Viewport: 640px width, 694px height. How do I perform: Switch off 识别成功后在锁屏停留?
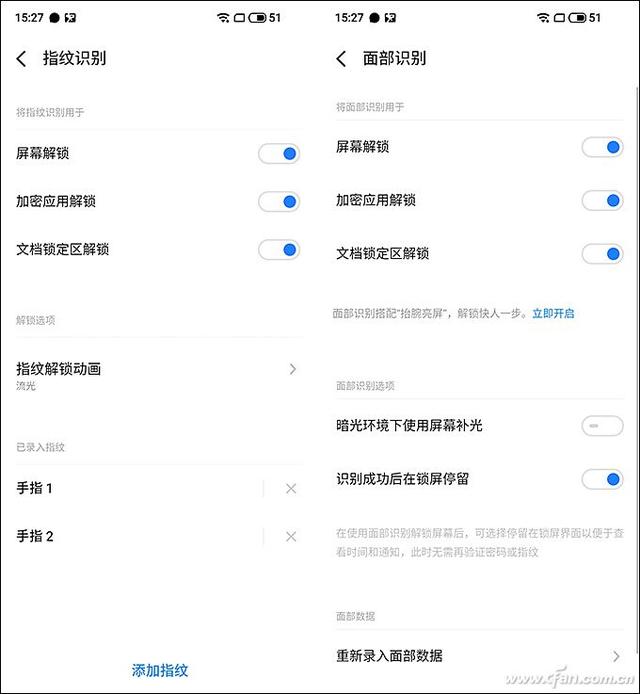pyautogui.click(x=602, y=480)
